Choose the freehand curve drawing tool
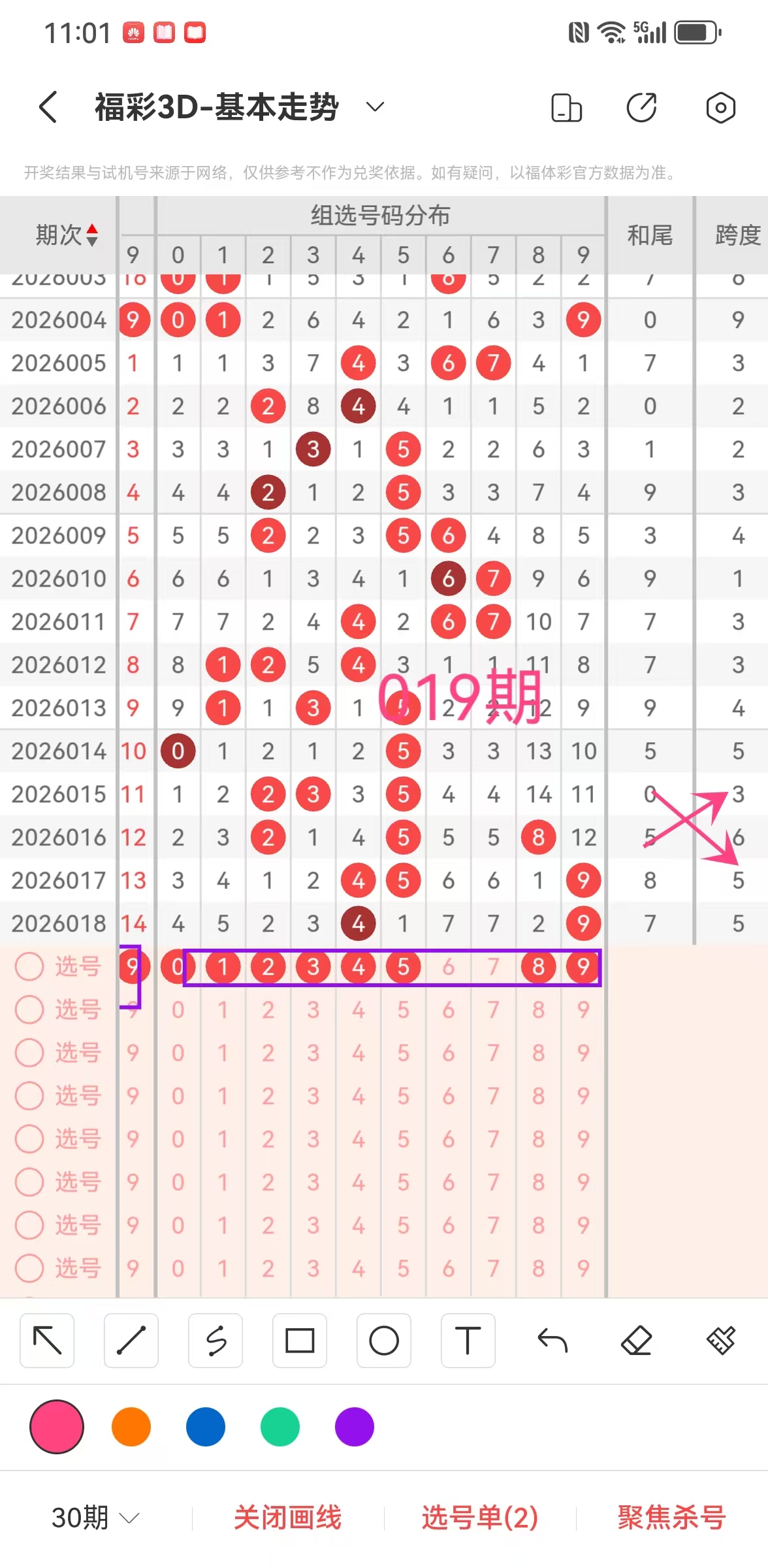768x1568 pixels. coord(216,1341)
